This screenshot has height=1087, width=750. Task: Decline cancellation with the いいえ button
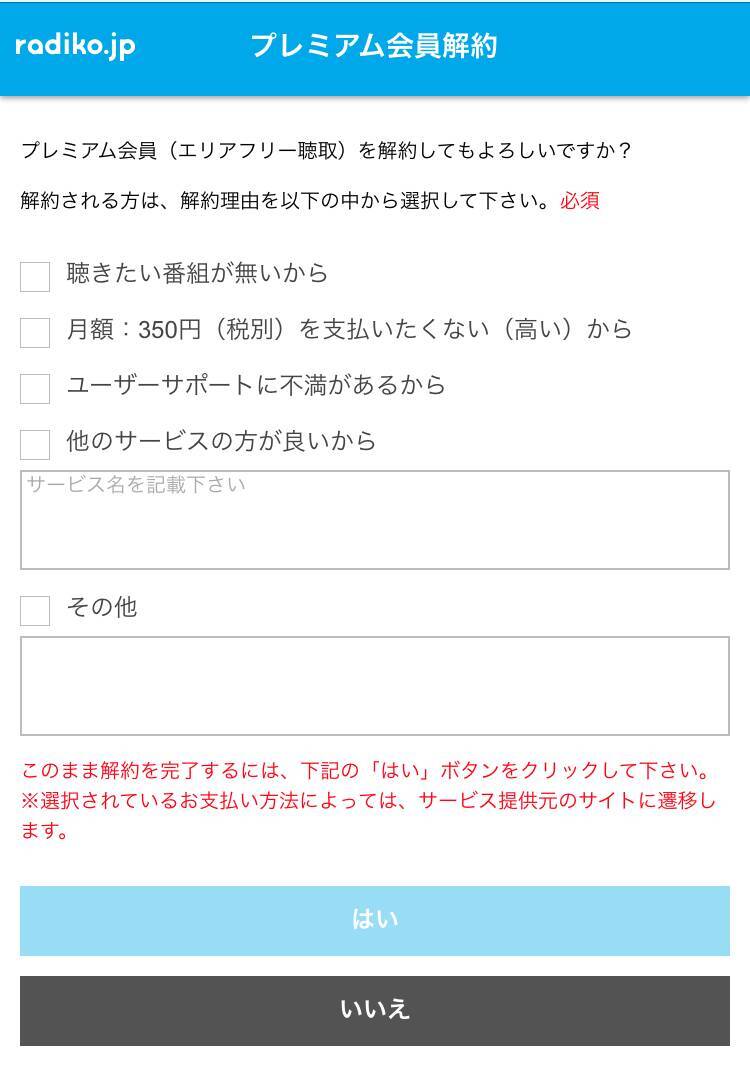coord(375,1010)
